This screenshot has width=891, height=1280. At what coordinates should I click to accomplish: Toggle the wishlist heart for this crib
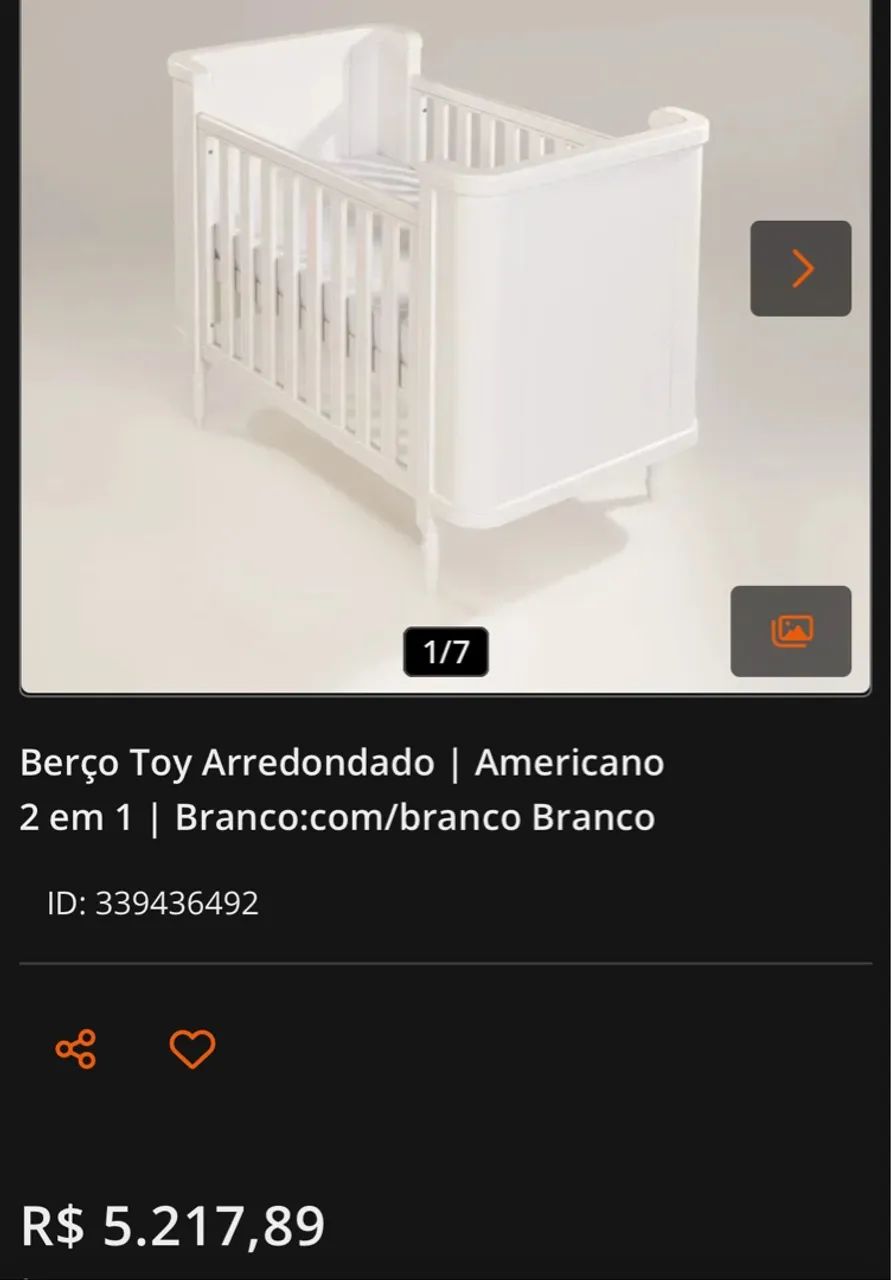[193, 1048]
